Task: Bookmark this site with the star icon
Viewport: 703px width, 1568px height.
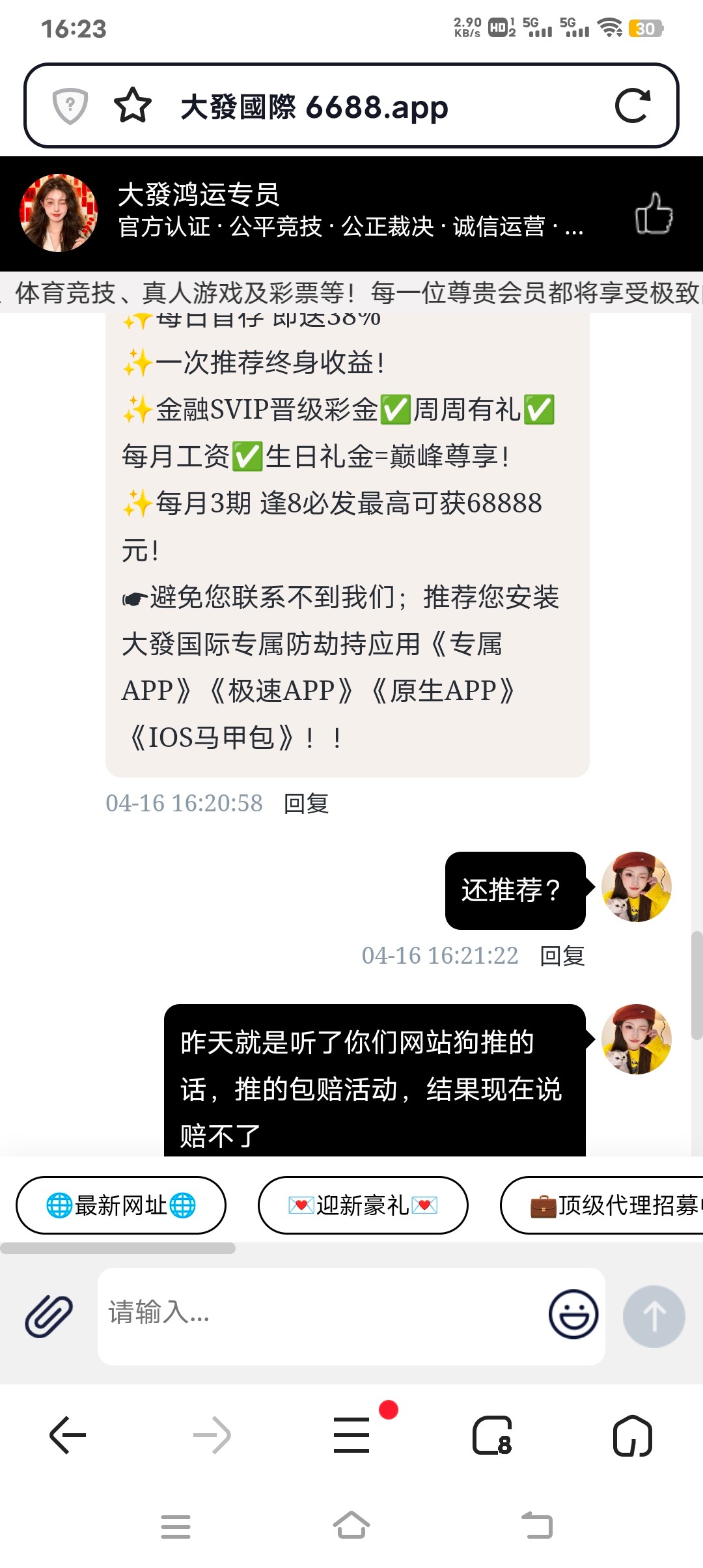Action: 133,106
